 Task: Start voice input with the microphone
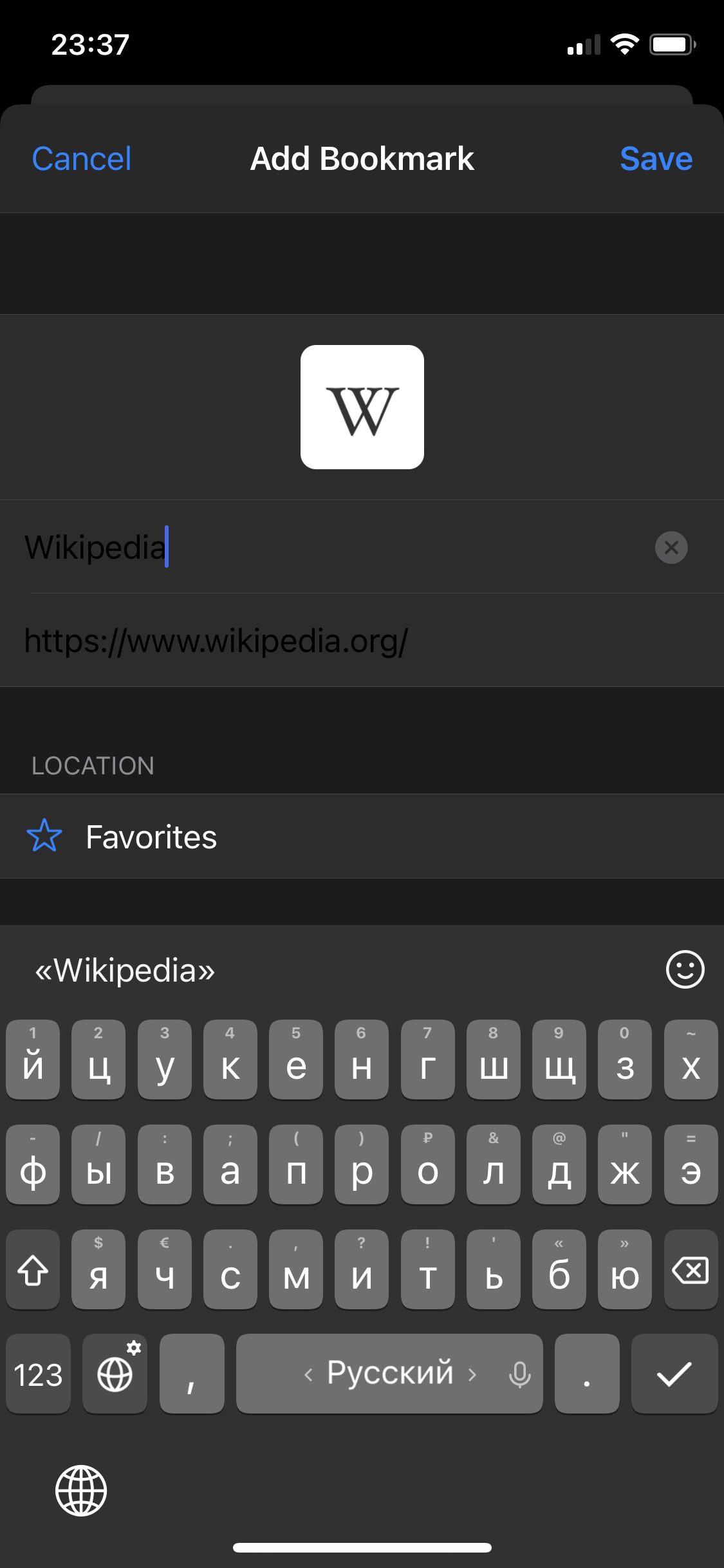(519, 1375)
